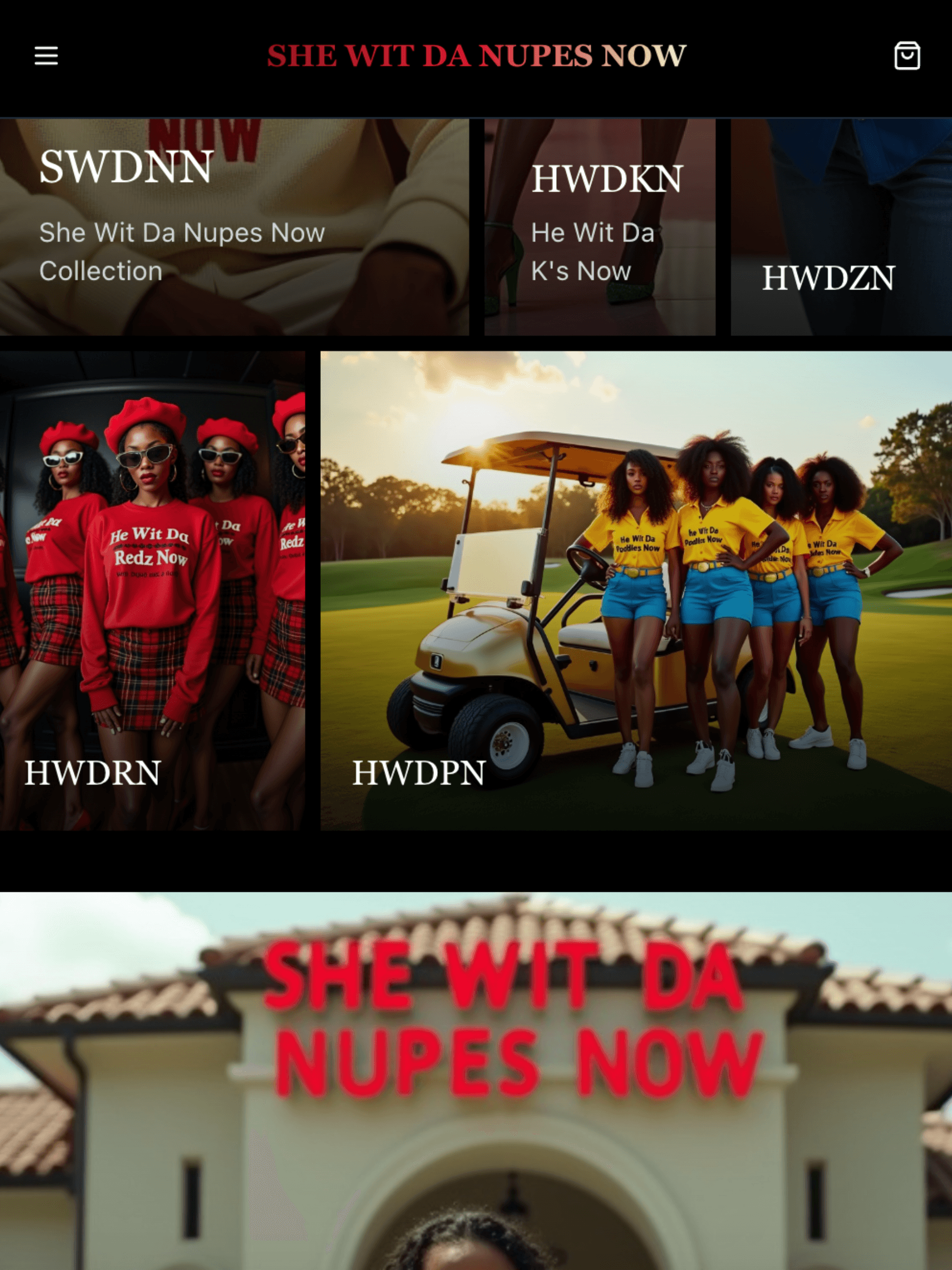Open the SWDNN collection tile

coord(234,227)
